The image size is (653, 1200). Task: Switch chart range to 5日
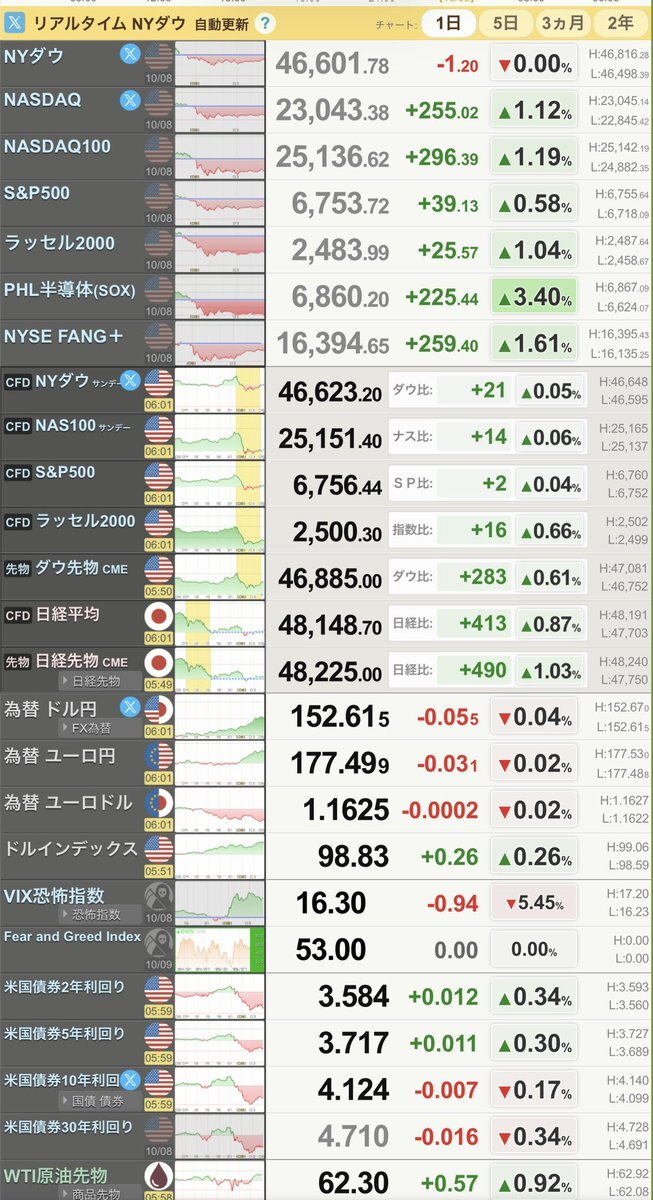tap(506, 23)
